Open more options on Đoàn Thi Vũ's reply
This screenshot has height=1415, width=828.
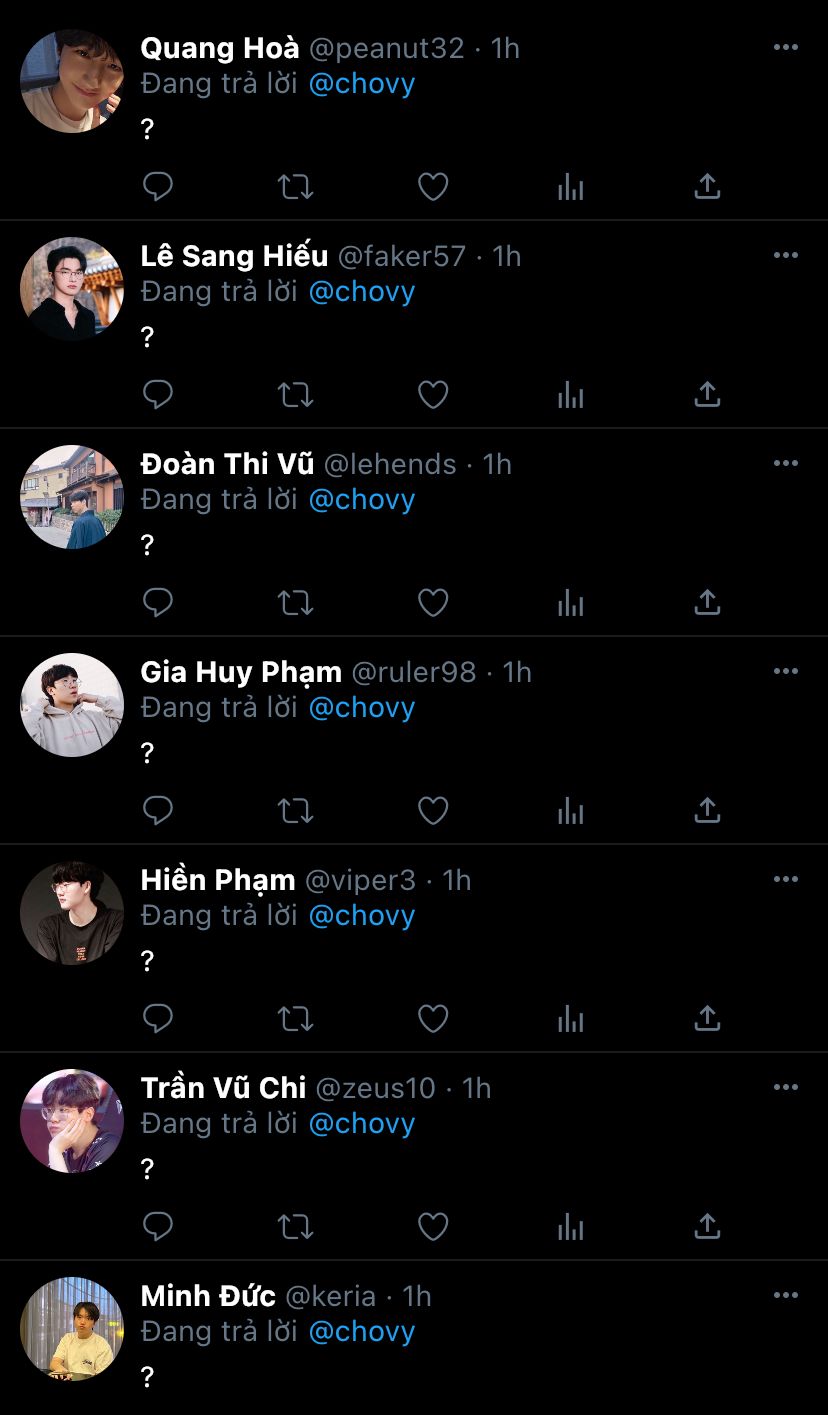786,464
